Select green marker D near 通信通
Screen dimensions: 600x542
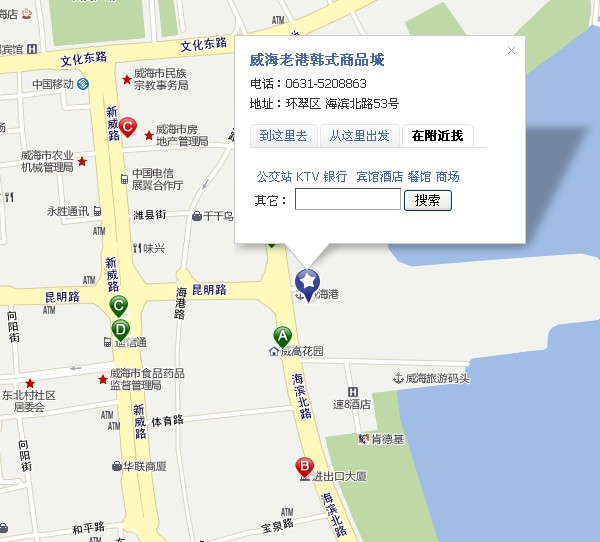pyautogui.click(x=120, y=329)
